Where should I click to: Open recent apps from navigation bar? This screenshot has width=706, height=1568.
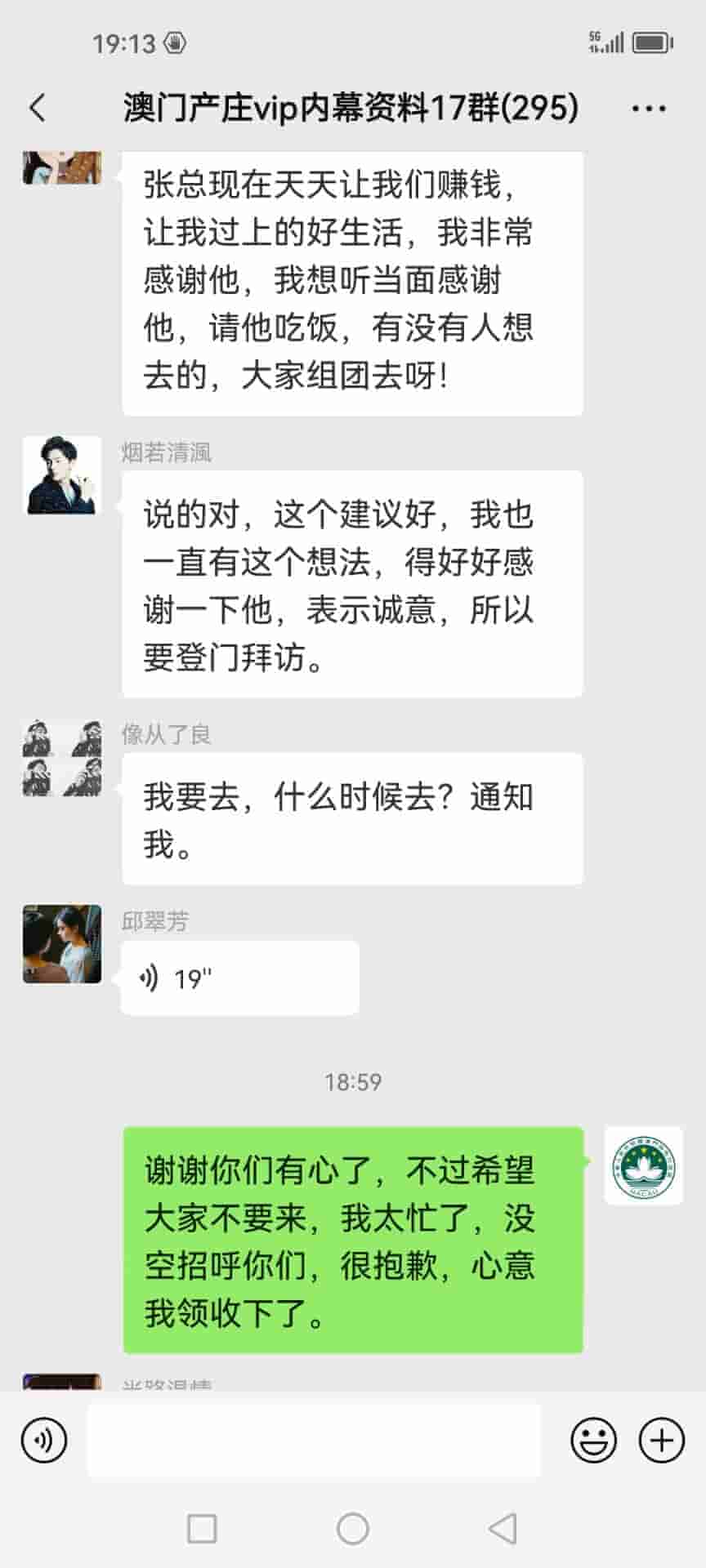click(x=202, y=1528)
